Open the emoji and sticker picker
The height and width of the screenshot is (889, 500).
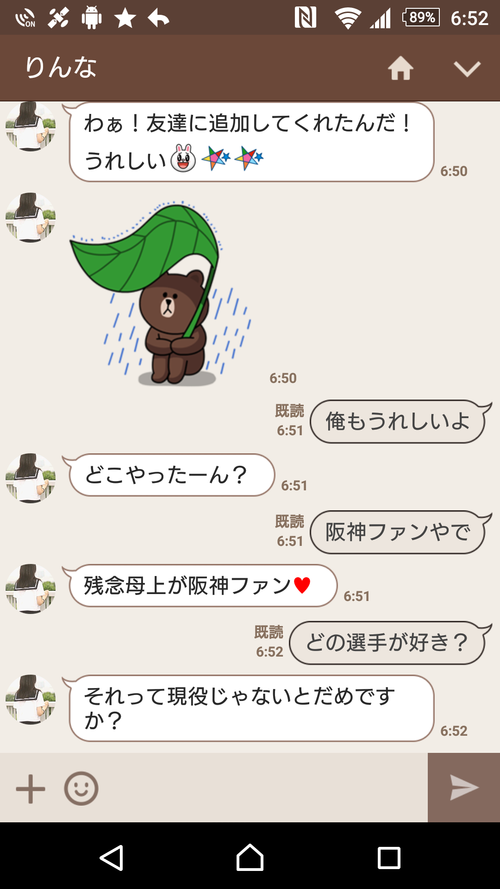[81, 788]
